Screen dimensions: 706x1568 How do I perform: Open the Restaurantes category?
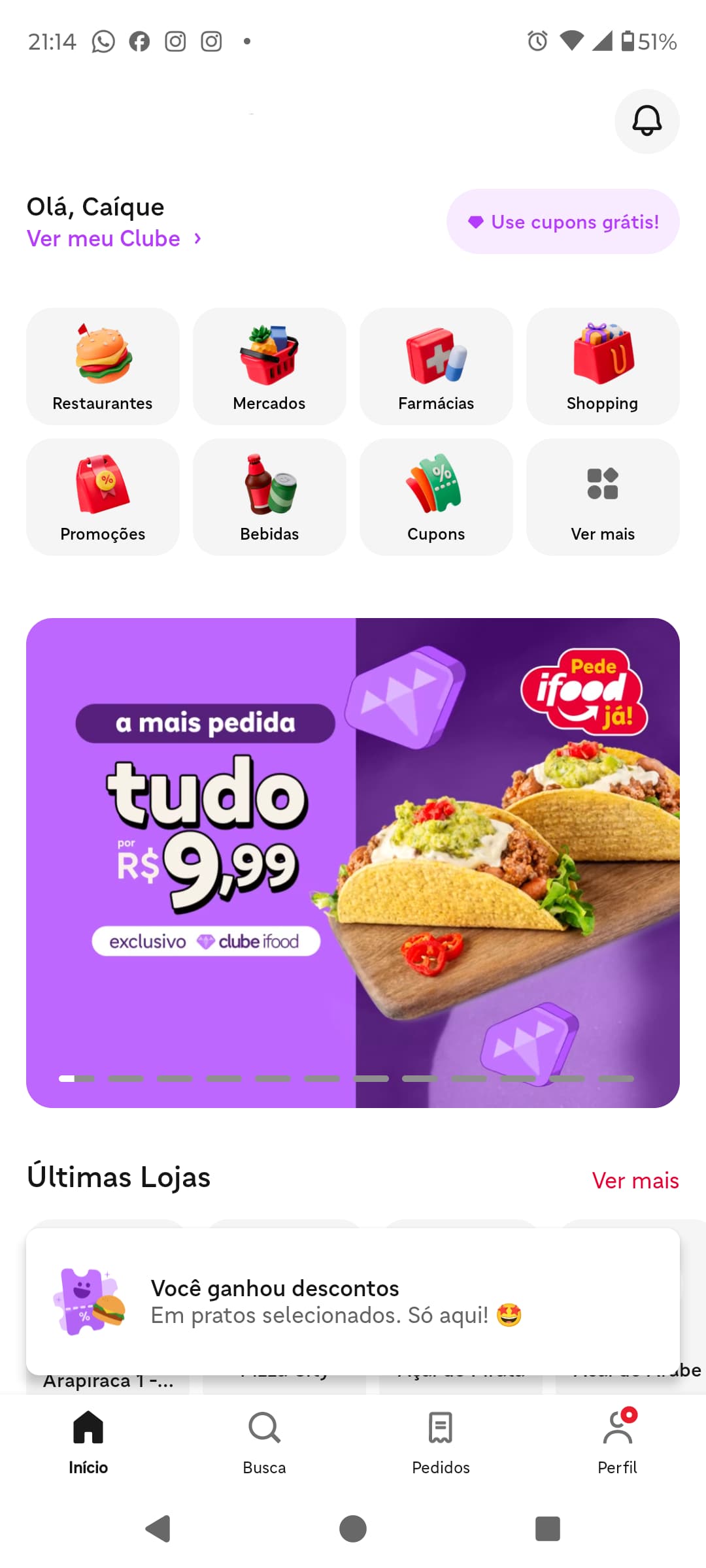click(x=103, y=367)
